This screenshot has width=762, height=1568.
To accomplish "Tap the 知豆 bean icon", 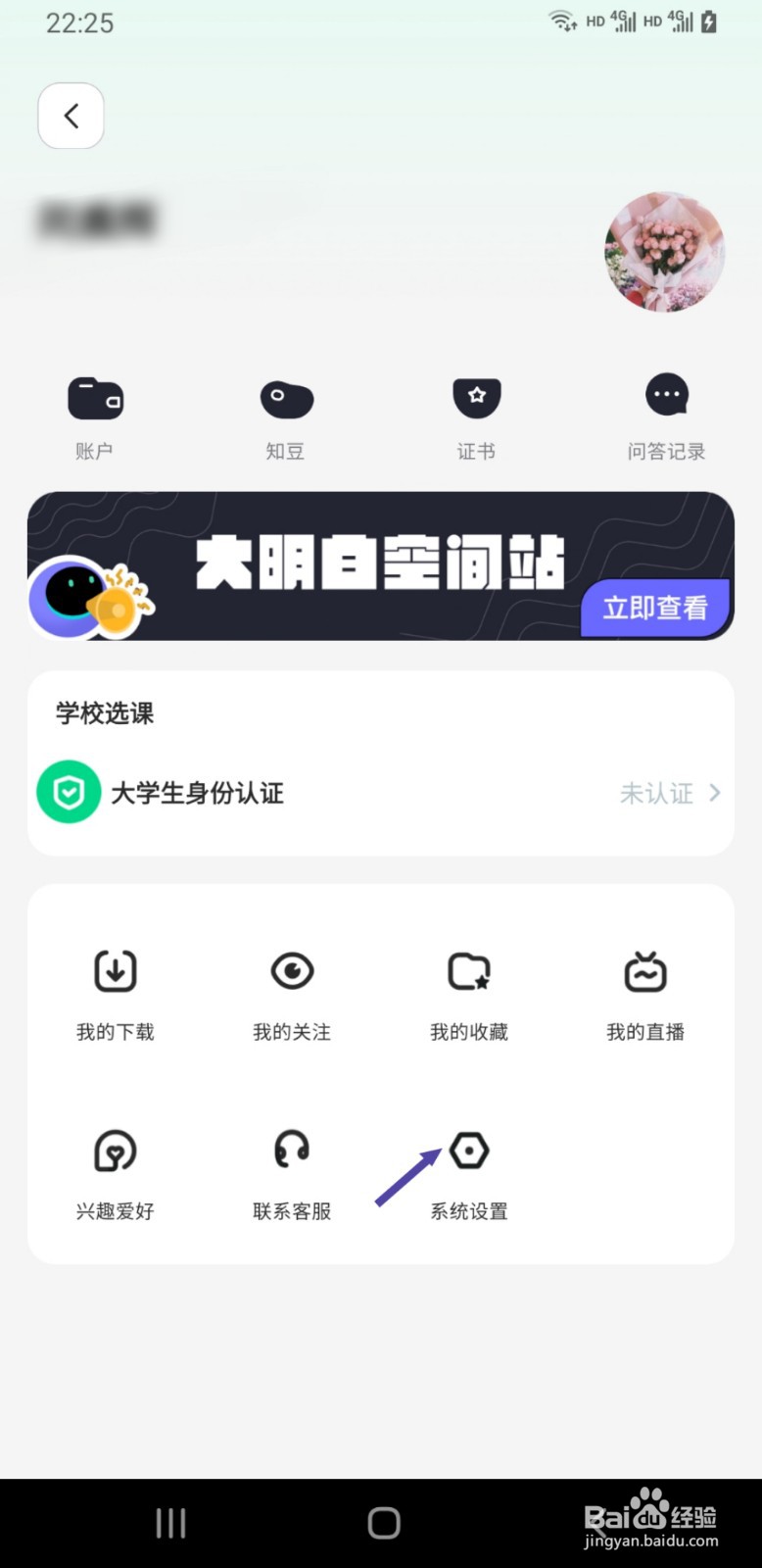I will click(285, 399).
